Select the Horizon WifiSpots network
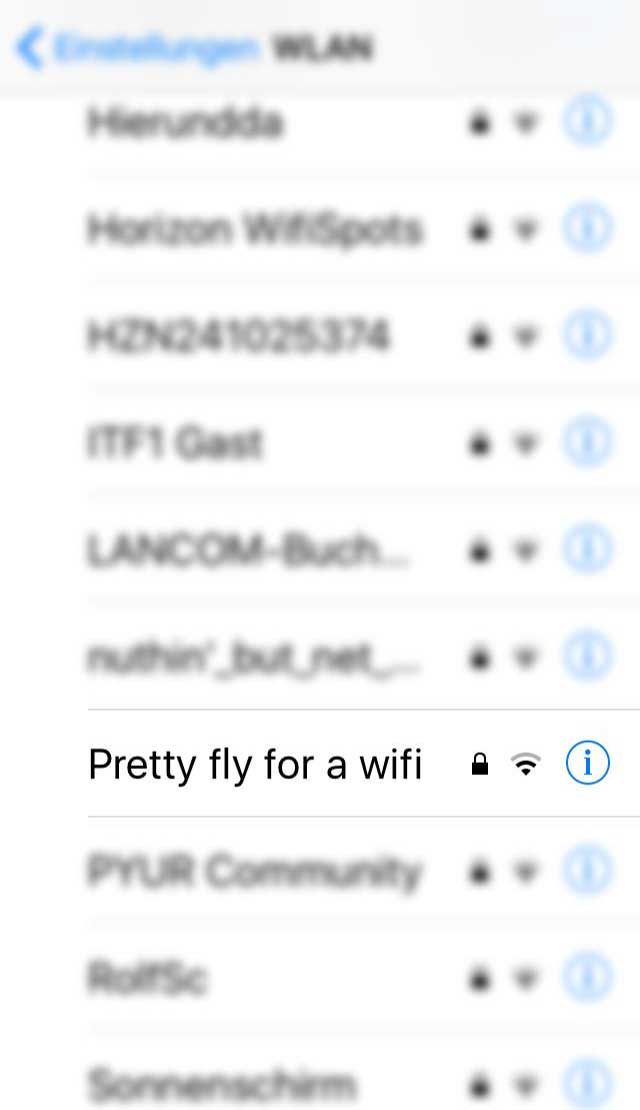 click(255, 231)
